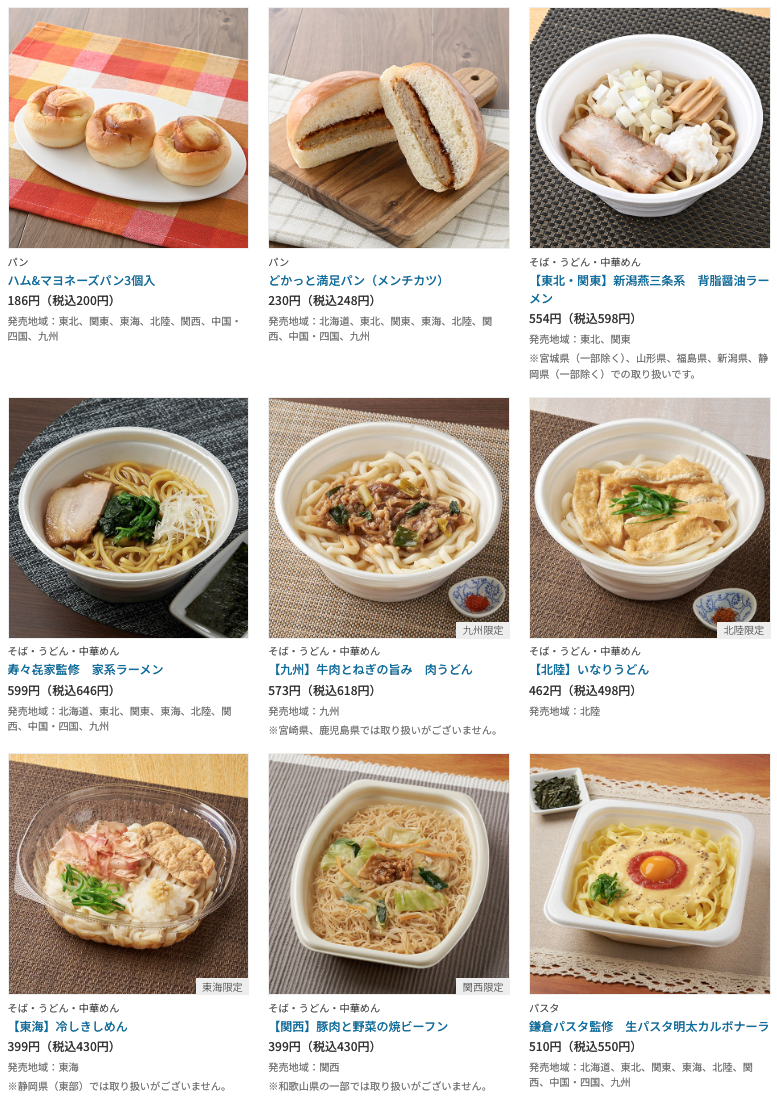Open the ハム&マヨネーズパン3個入 product link
Image resolution: width=777 pixels, height=1099 pixels.
81,280
